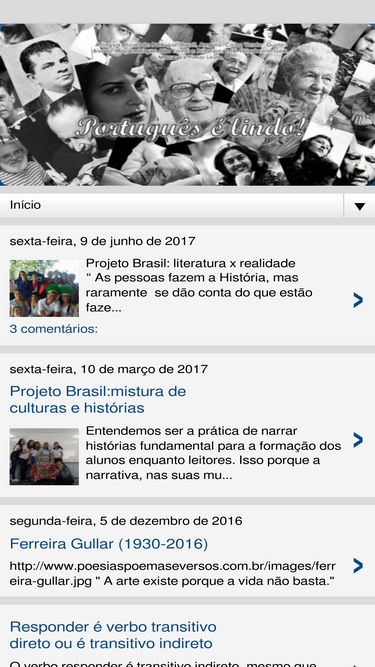Tap the arrow next to Entendemos ser a prática
The height and width of the screenshot is (667, 375).
(358, 440)
